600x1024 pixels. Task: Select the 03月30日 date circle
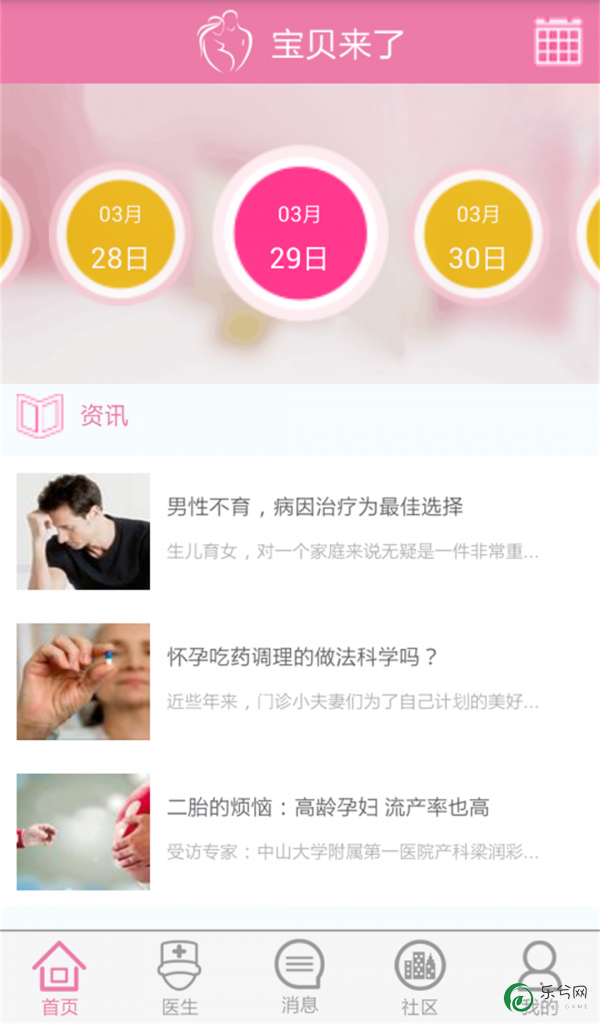pos(478,236)
